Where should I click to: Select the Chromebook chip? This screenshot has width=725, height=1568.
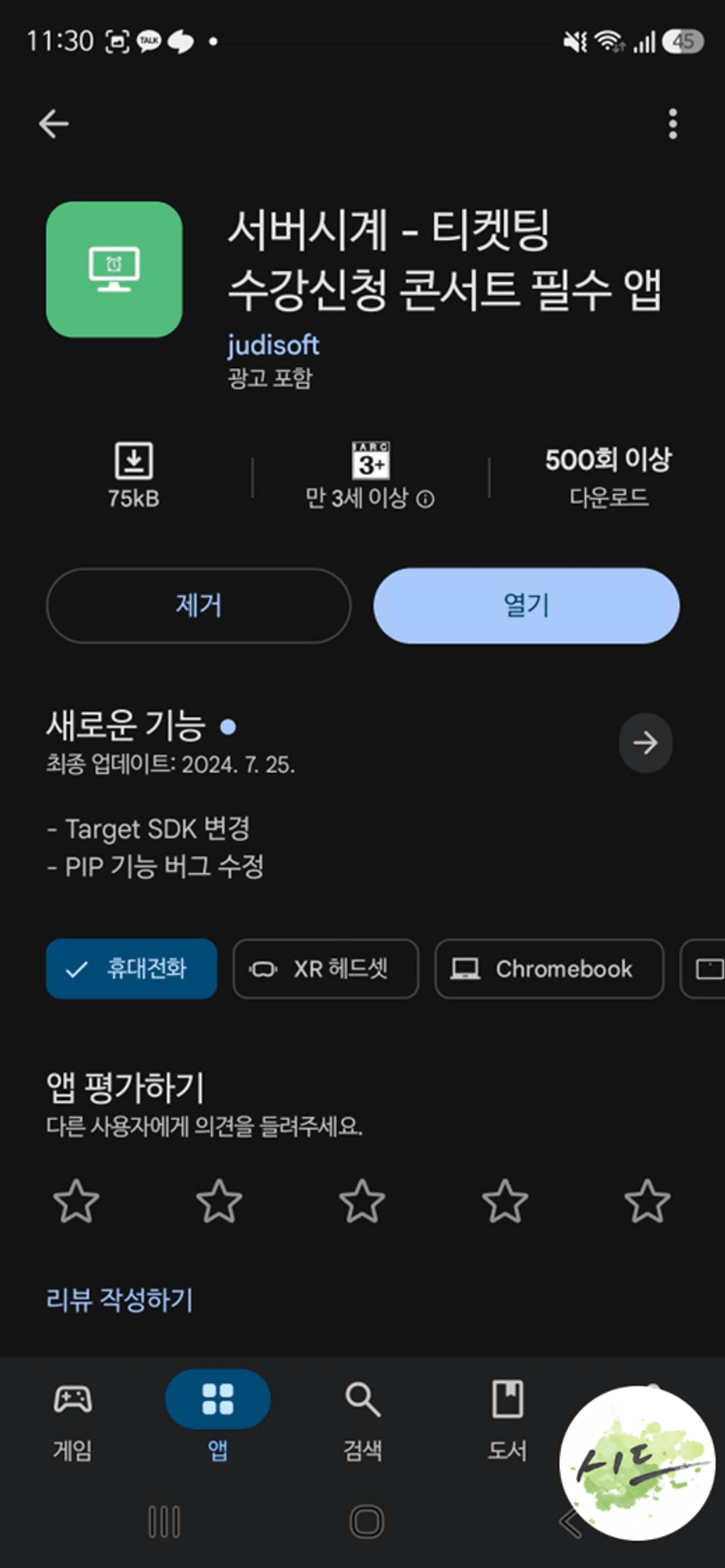(549, 968)
